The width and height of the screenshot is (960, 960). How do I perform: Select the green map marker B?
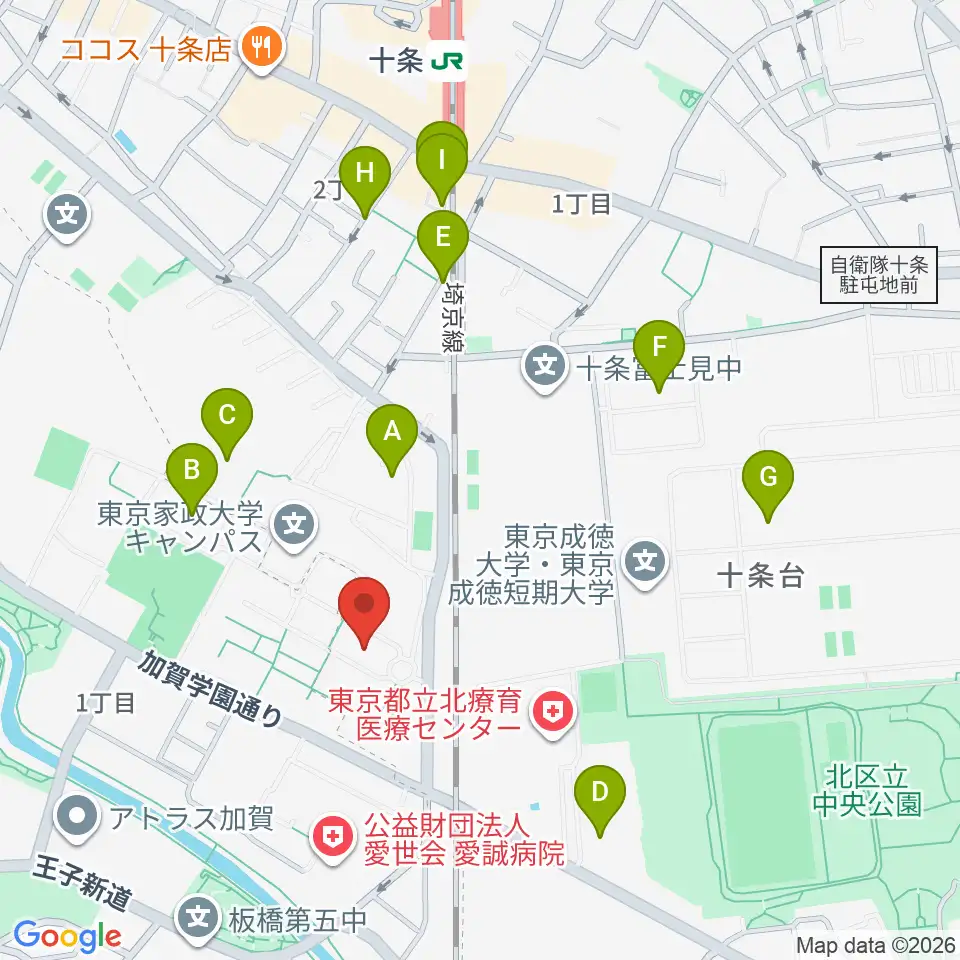pyautogui.click(x=192, y=470)
